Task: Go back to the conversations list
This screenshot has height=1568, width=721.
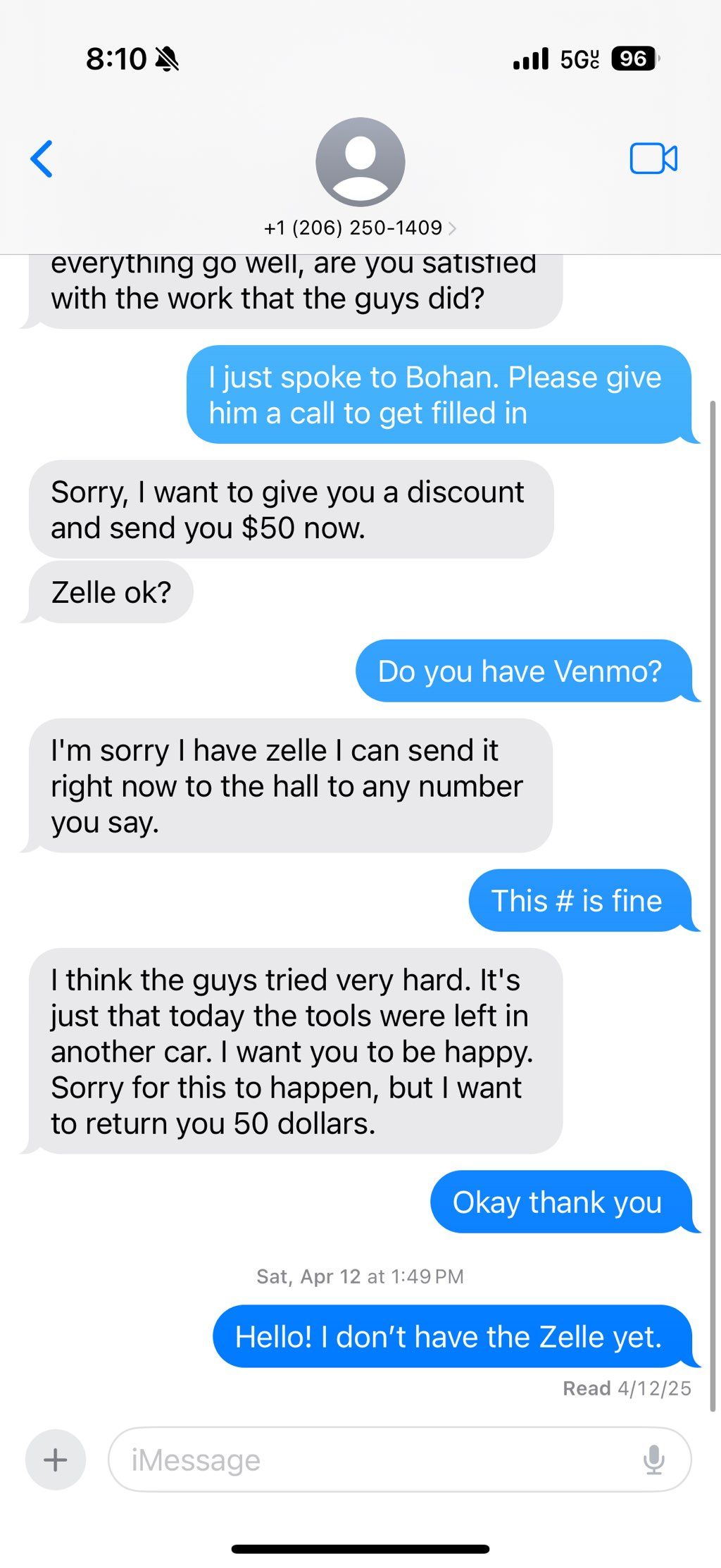Action: 42,158
